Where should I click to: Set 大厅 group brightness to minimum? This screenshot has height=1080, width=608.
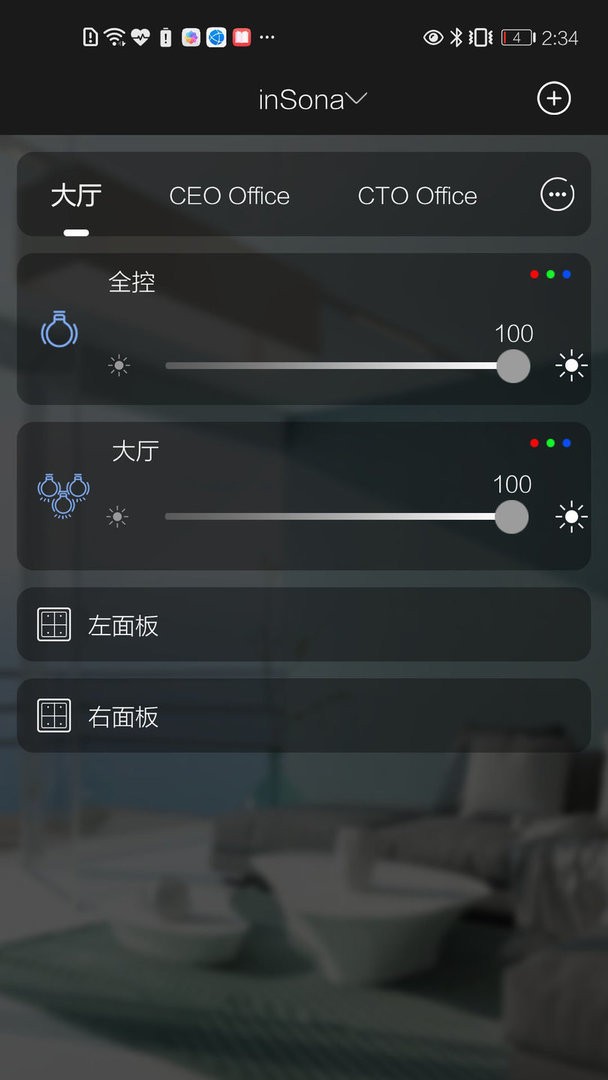tap(118, 517)
